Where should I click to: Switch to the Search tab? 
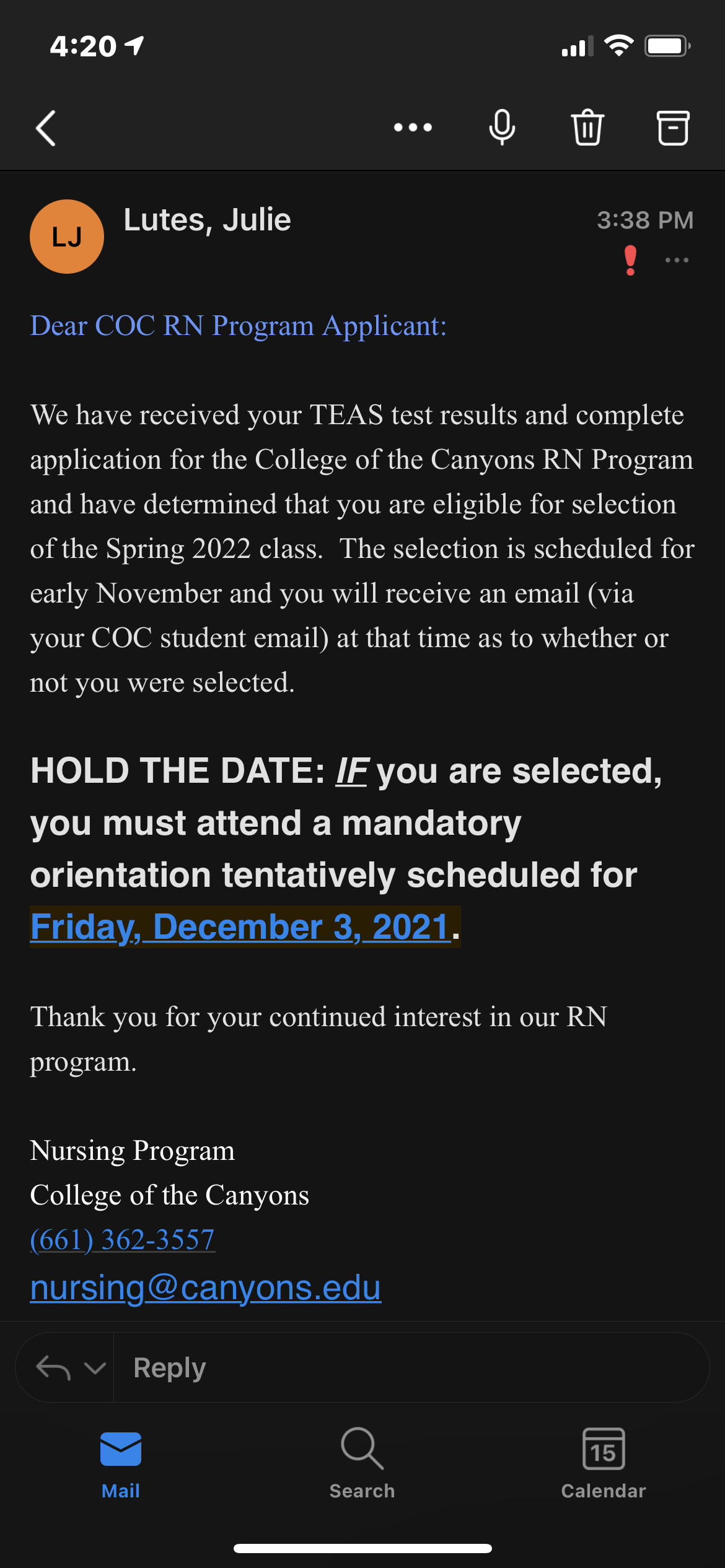(x=362, y=1463)
